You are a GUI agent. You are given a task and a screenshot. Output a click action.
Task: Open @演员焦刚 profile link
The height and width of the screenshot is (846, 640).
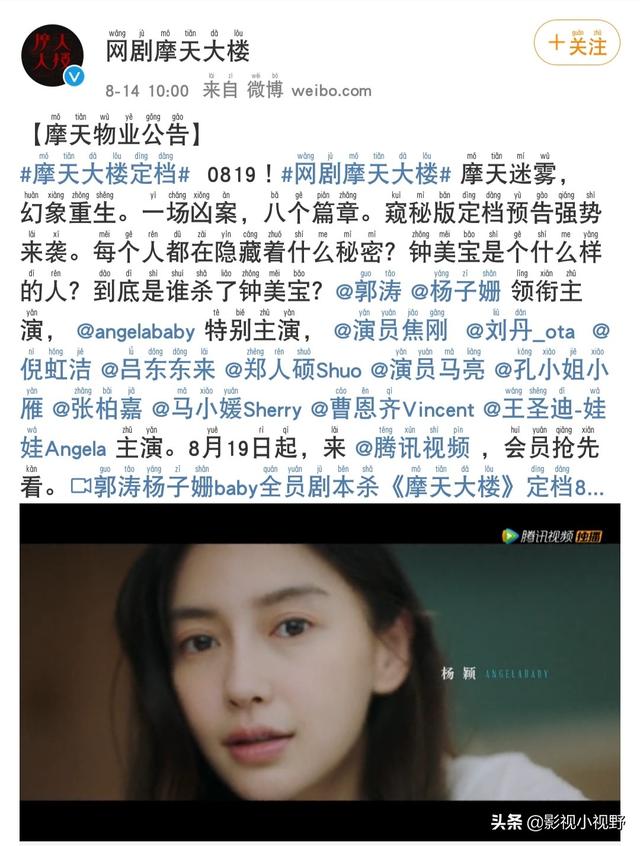pos(393,330)
